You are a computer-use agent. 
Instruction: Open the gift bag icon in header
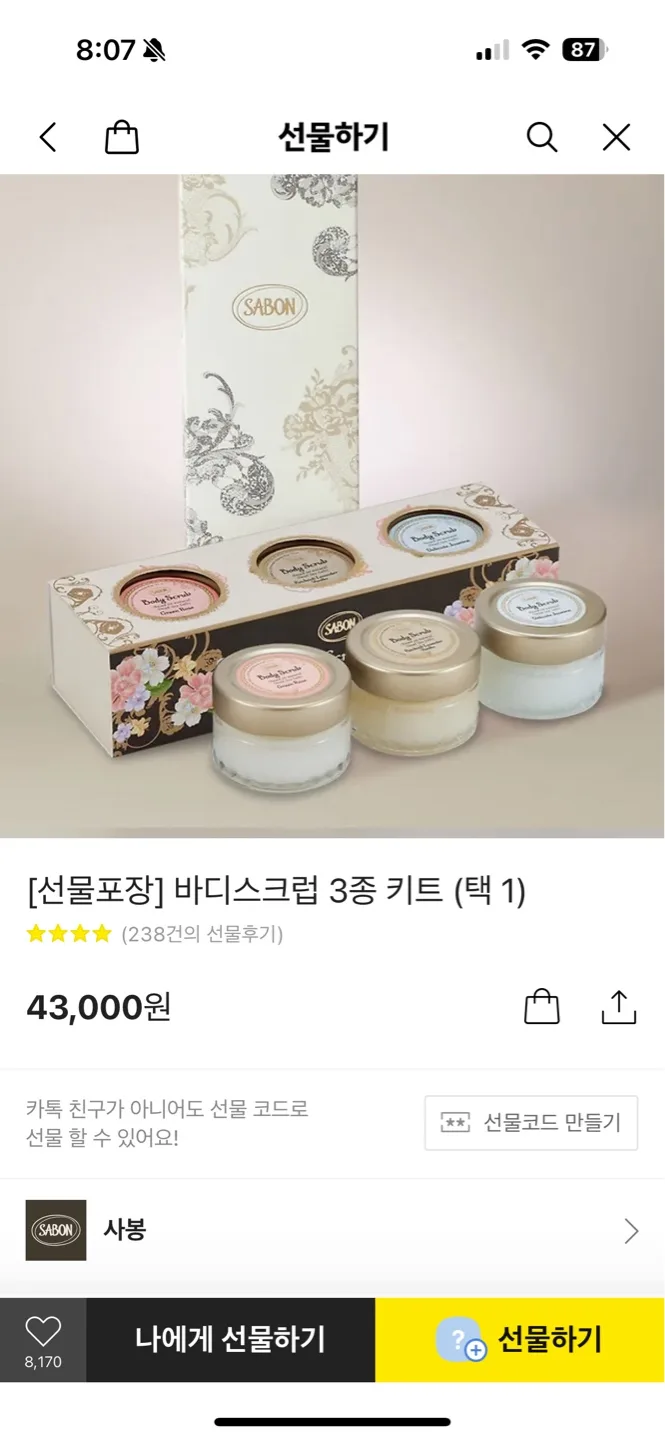[122, 137]
